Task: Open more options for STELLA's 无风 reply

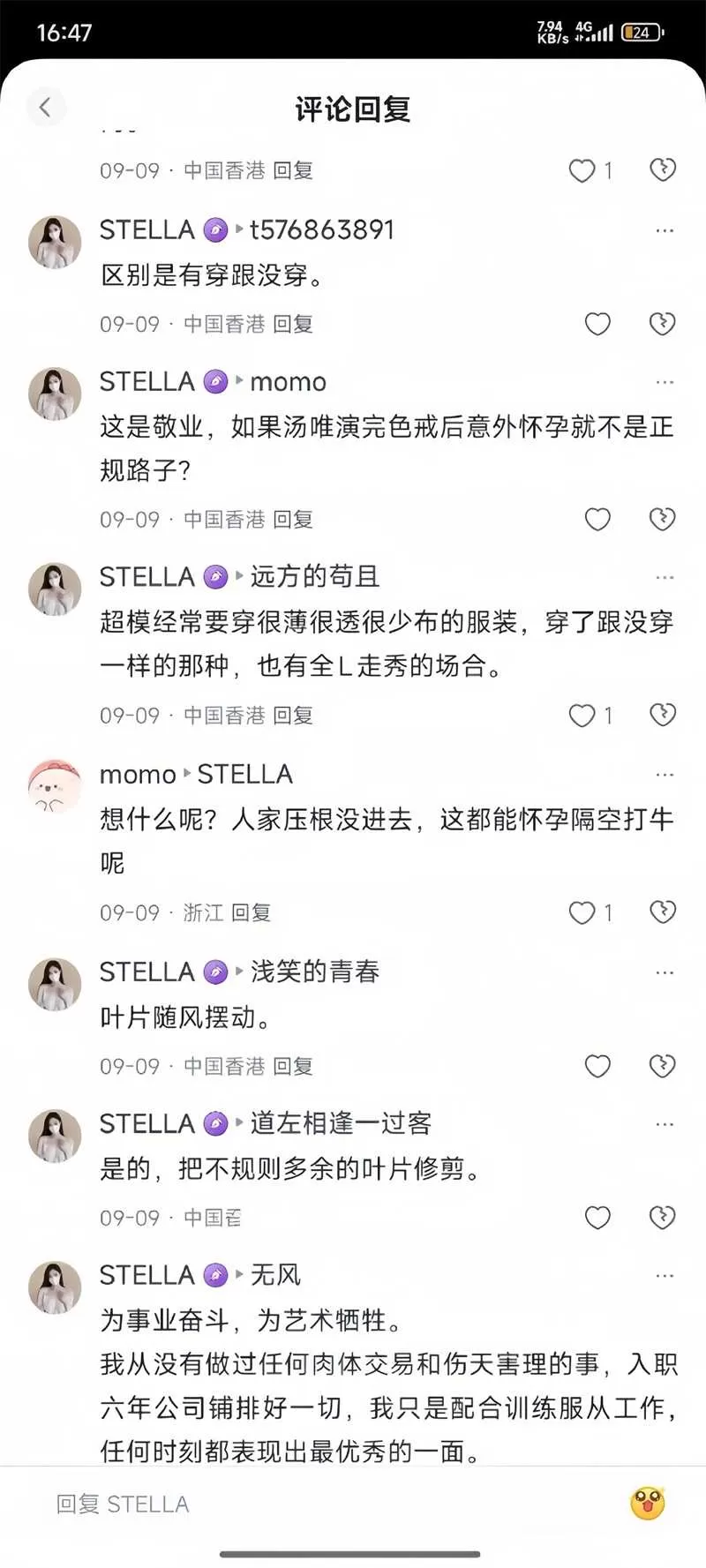Action: tap(664, 1275)
